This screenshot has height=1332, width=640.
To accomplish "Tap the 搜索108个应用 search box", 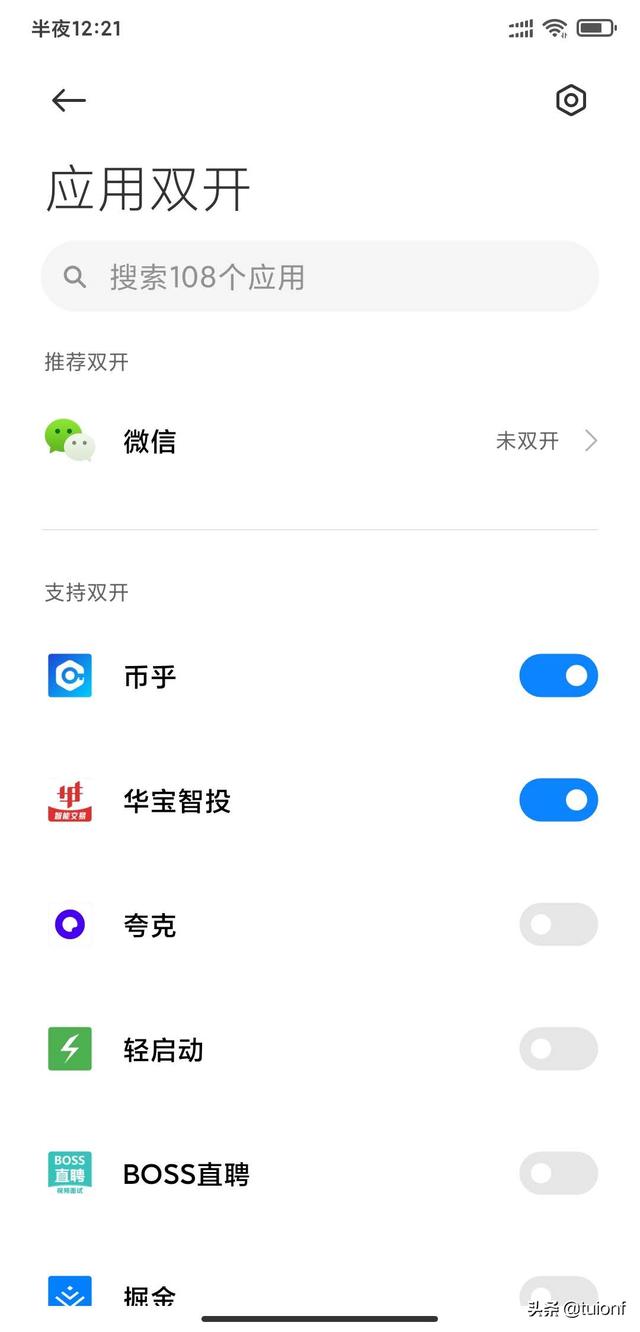I will (x=320, y=277).
